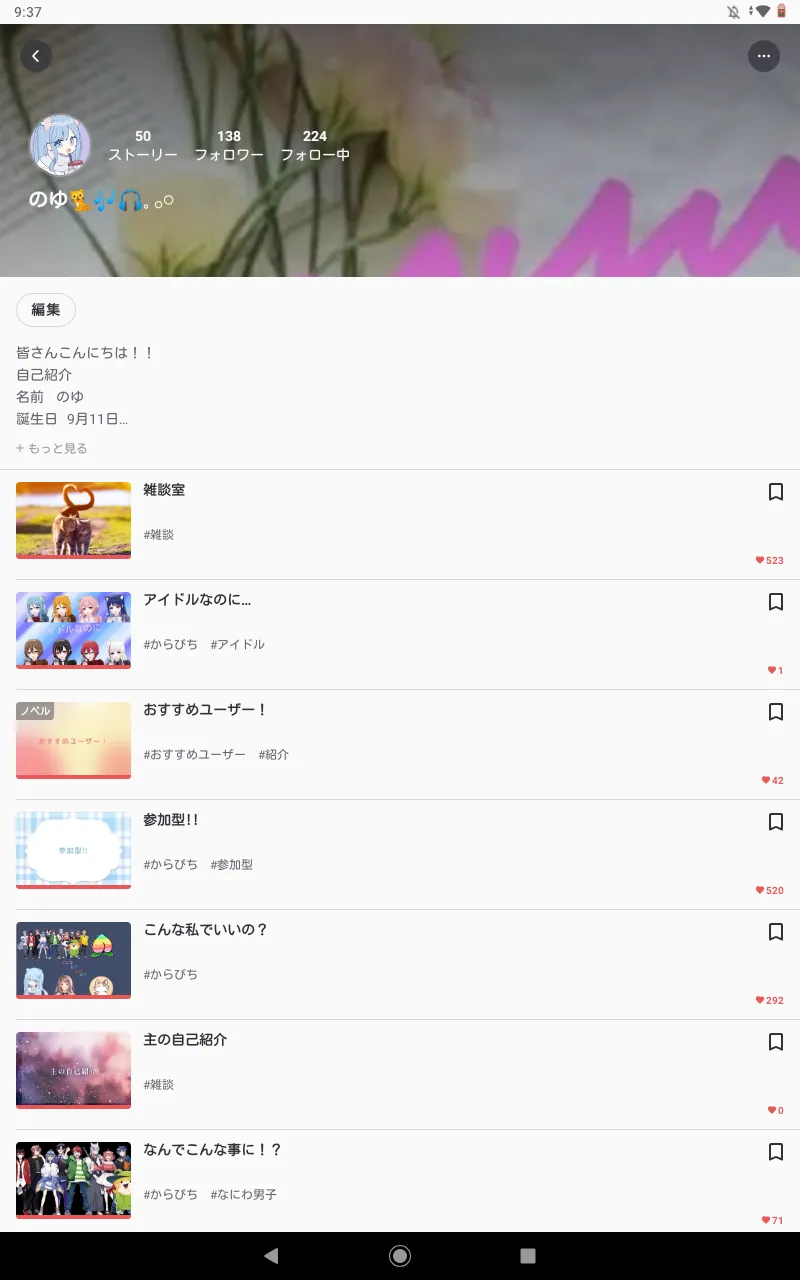
Task: Tap the system home button
Action: tap(400, 1256)
